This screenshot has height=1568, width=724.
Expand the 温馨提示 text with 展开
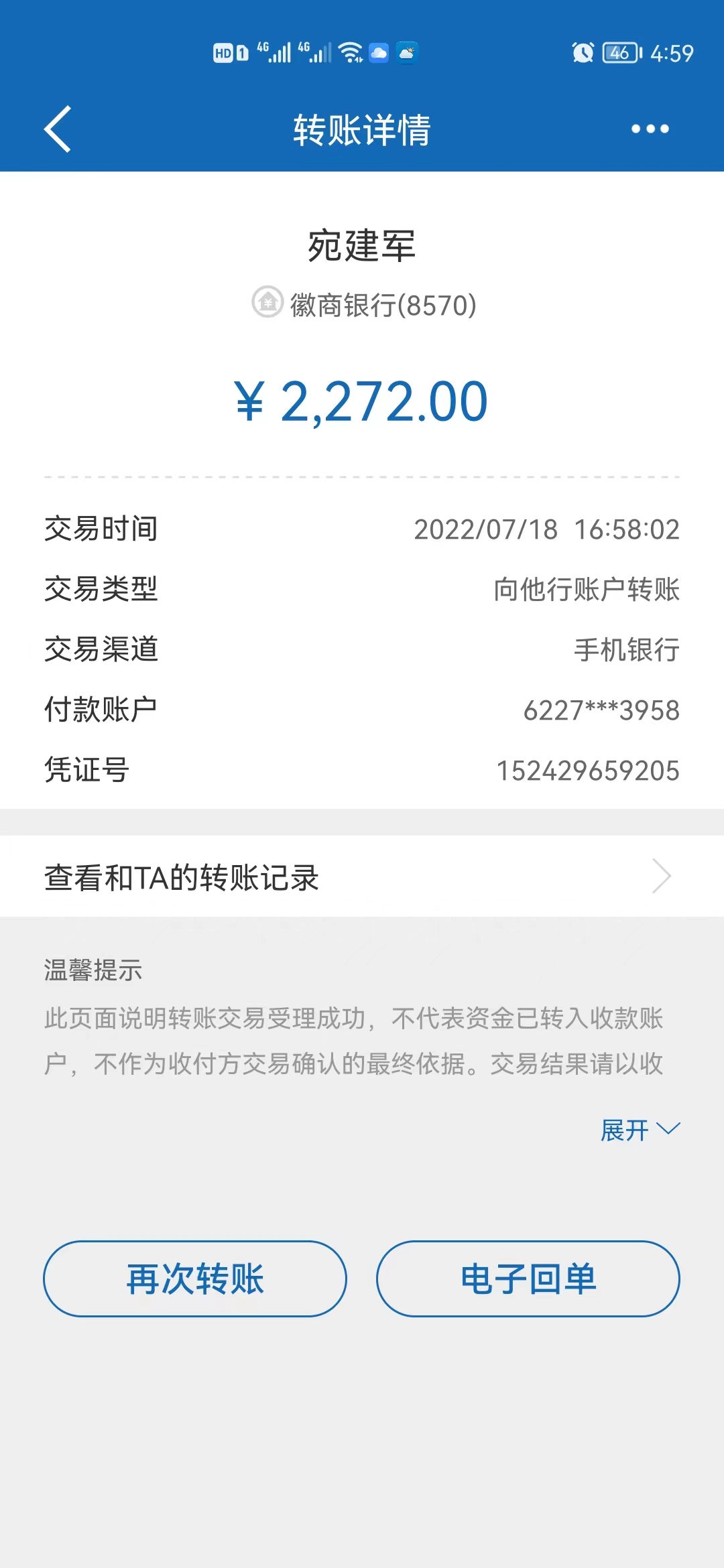coord(640,1130)
